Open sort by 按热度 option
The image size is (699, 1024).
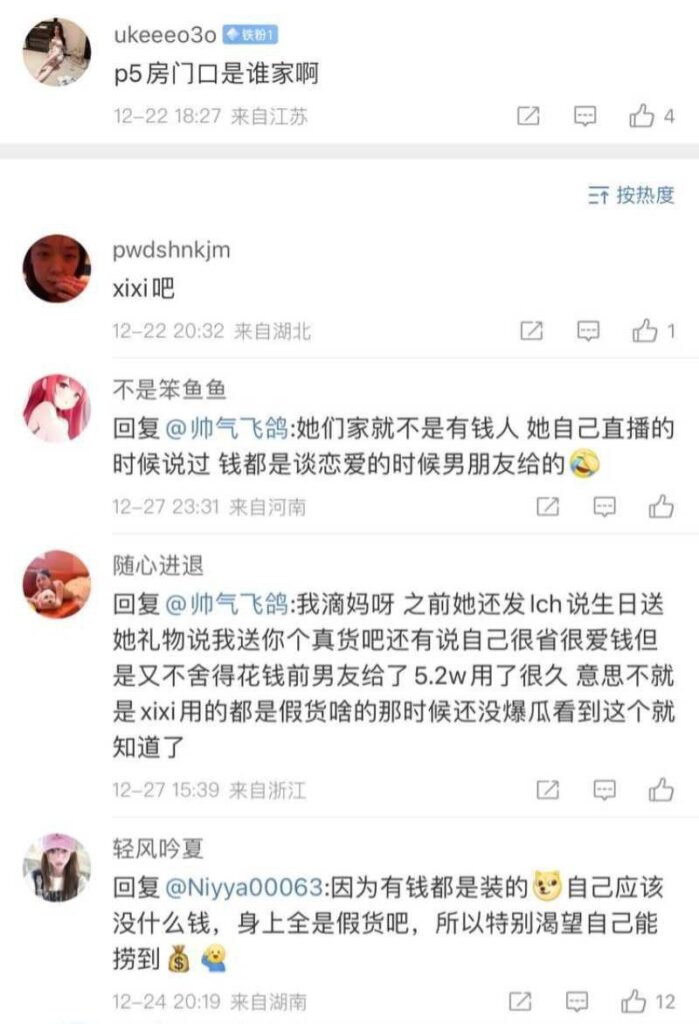pos(632,195)
